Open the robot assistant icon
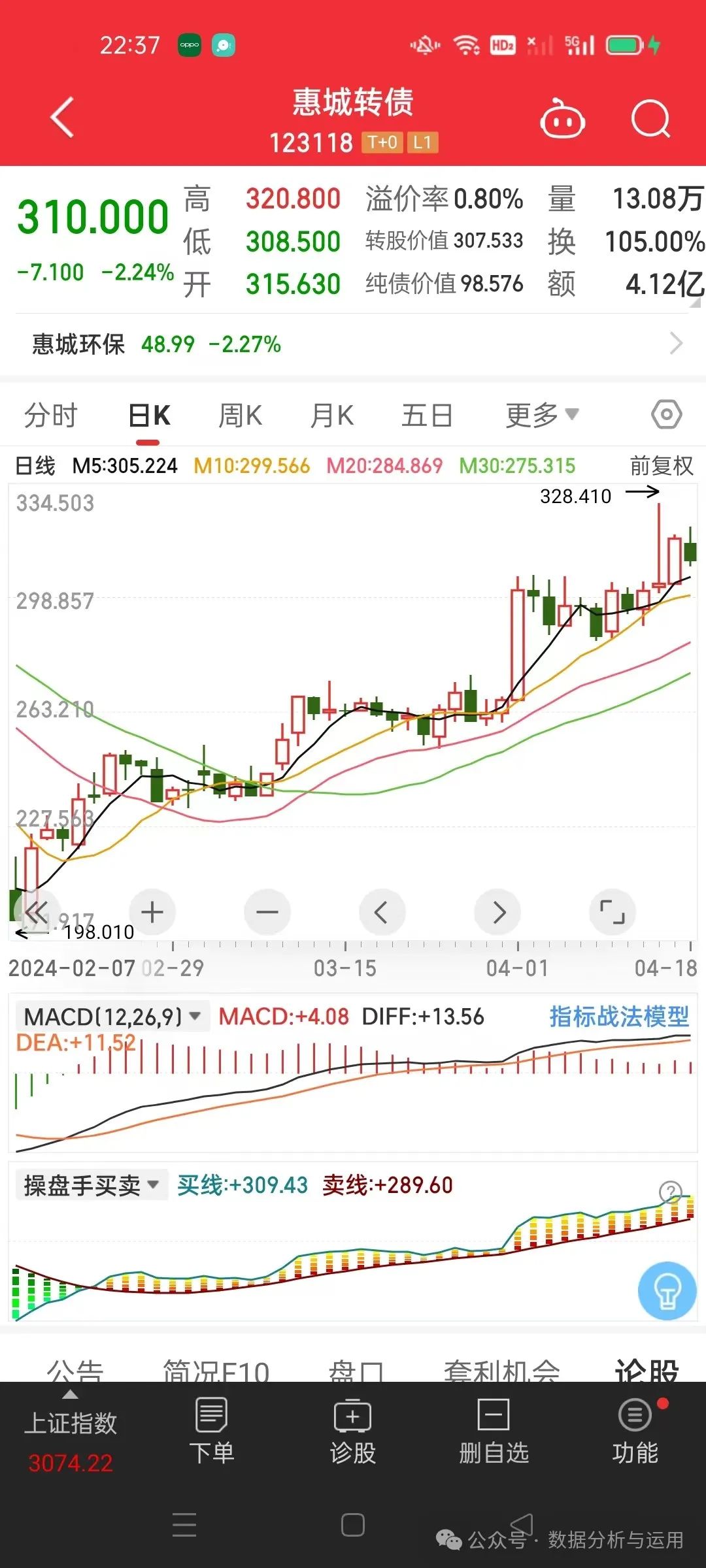 562,119
